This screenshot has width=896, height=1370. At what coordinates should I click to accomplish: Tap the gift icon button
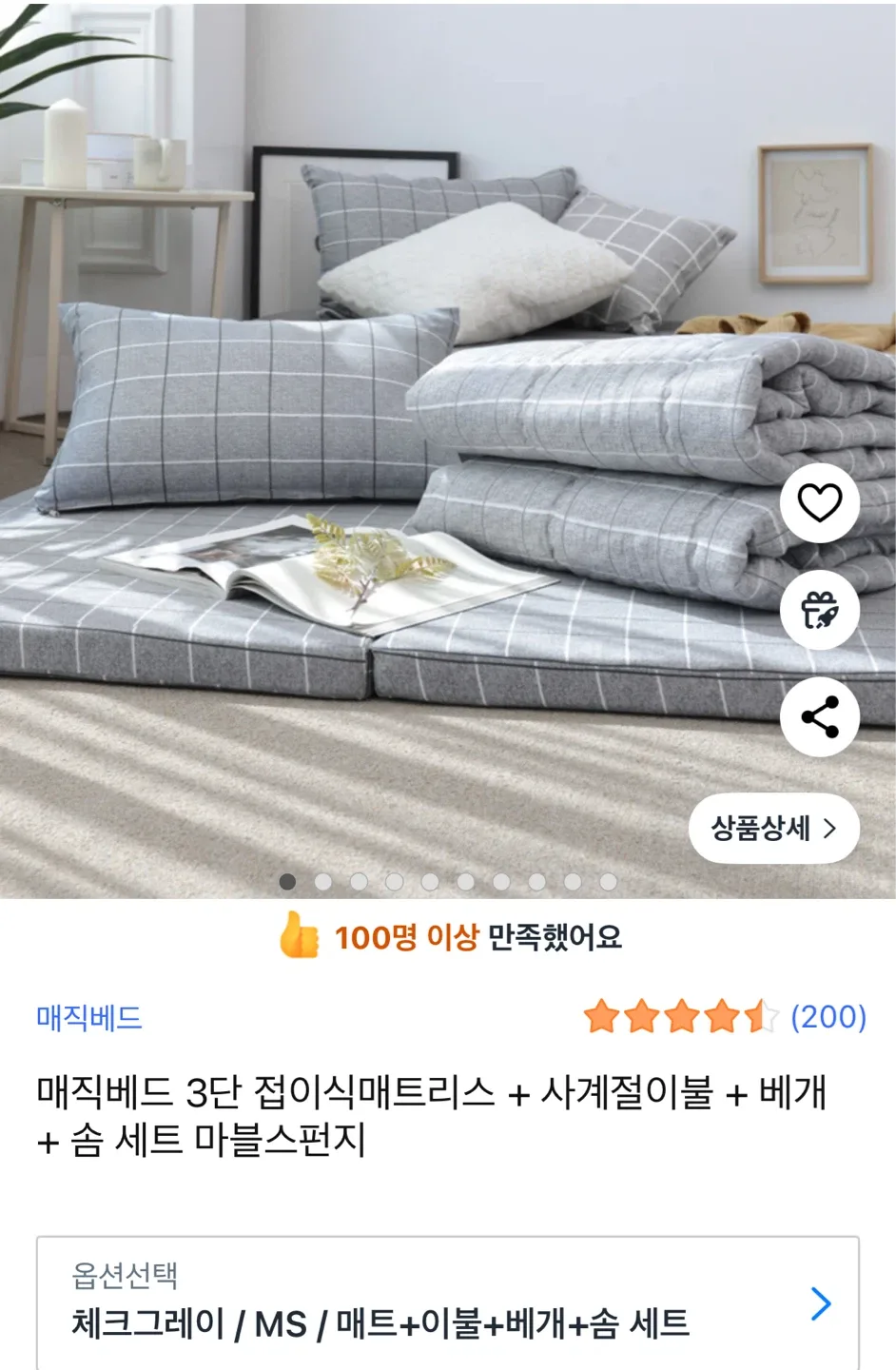(x=819, y=610)
